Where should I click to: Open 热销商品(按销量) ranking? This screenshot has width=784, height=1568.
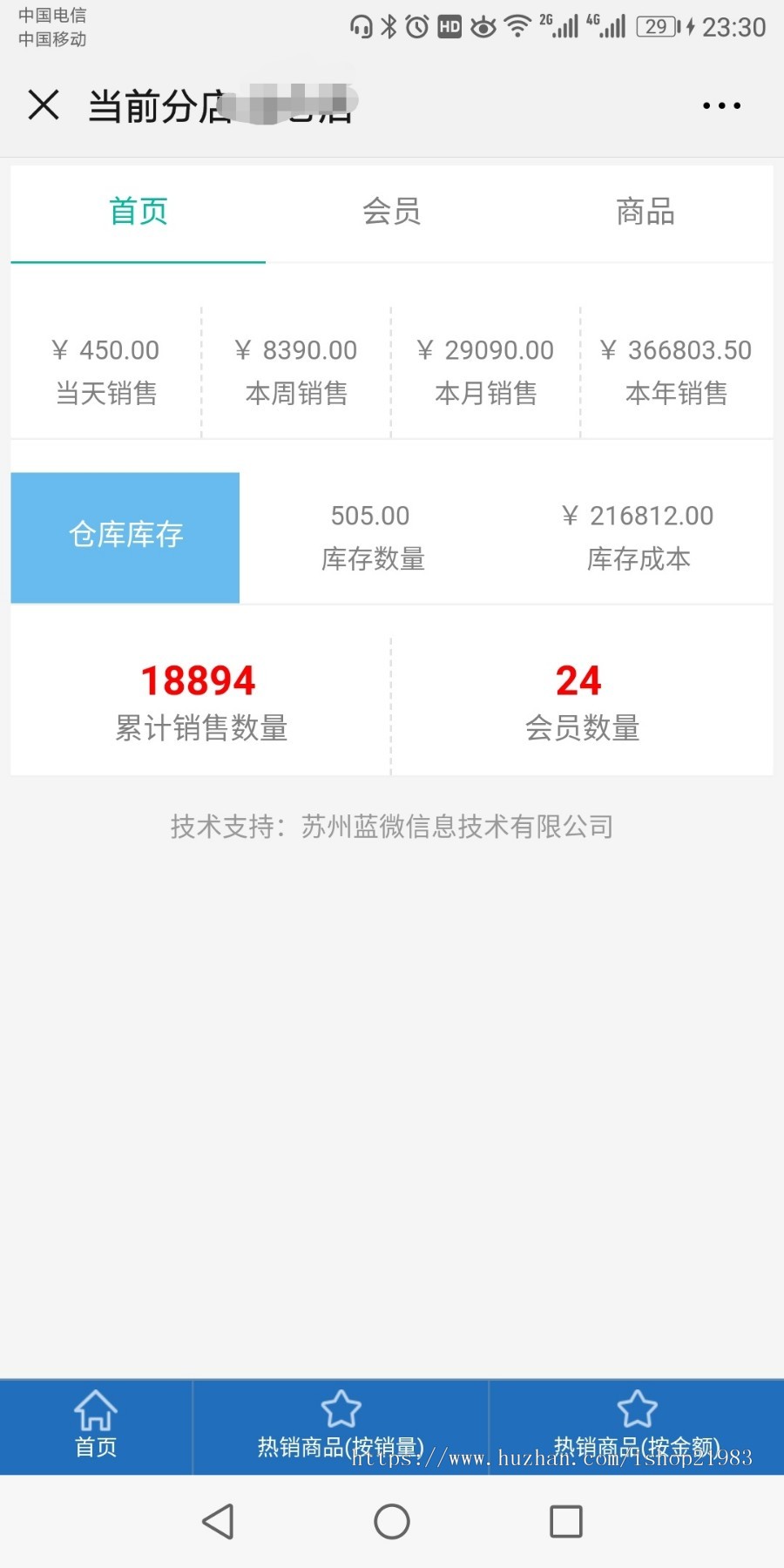[341, 1427]
